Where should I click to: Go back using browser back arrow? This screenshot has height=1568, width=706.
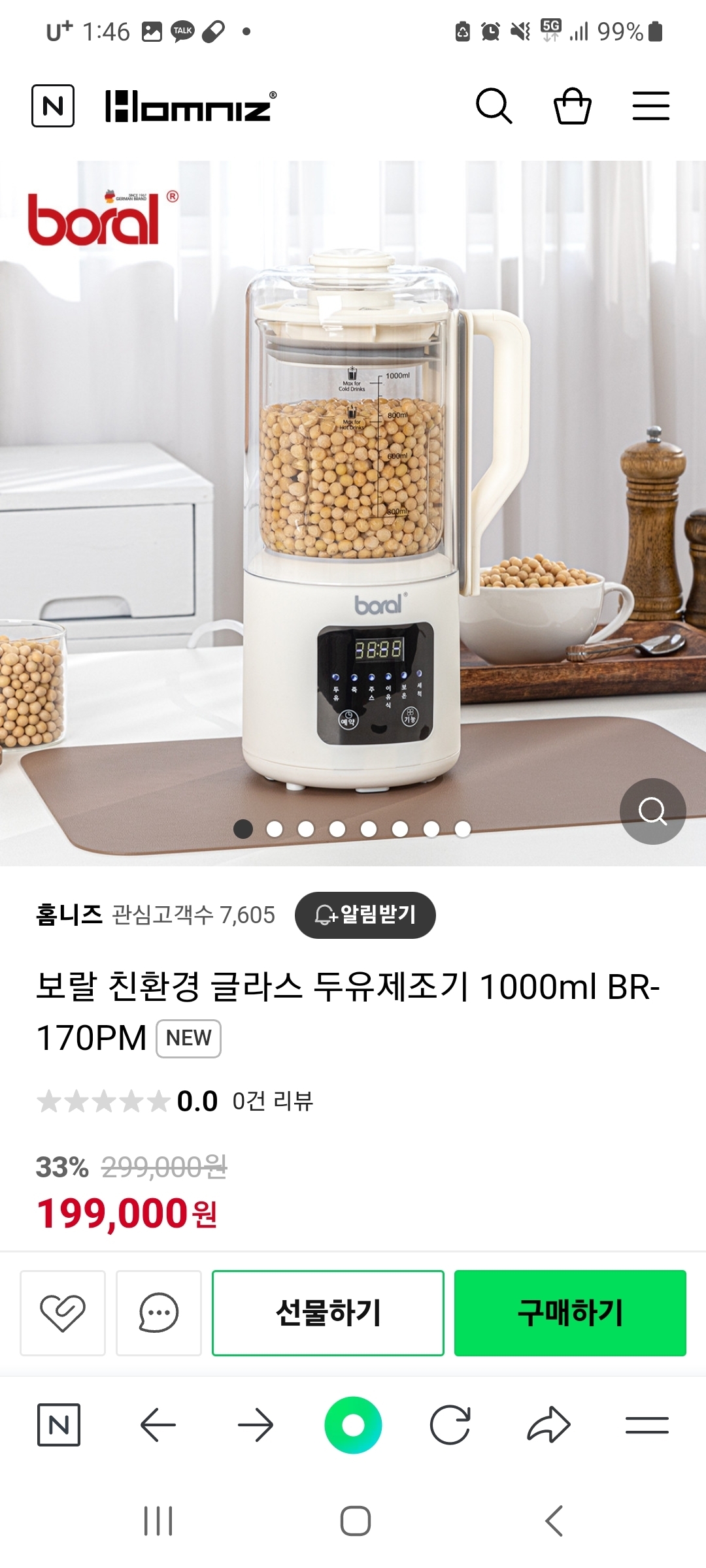(x=158, y=1425)
